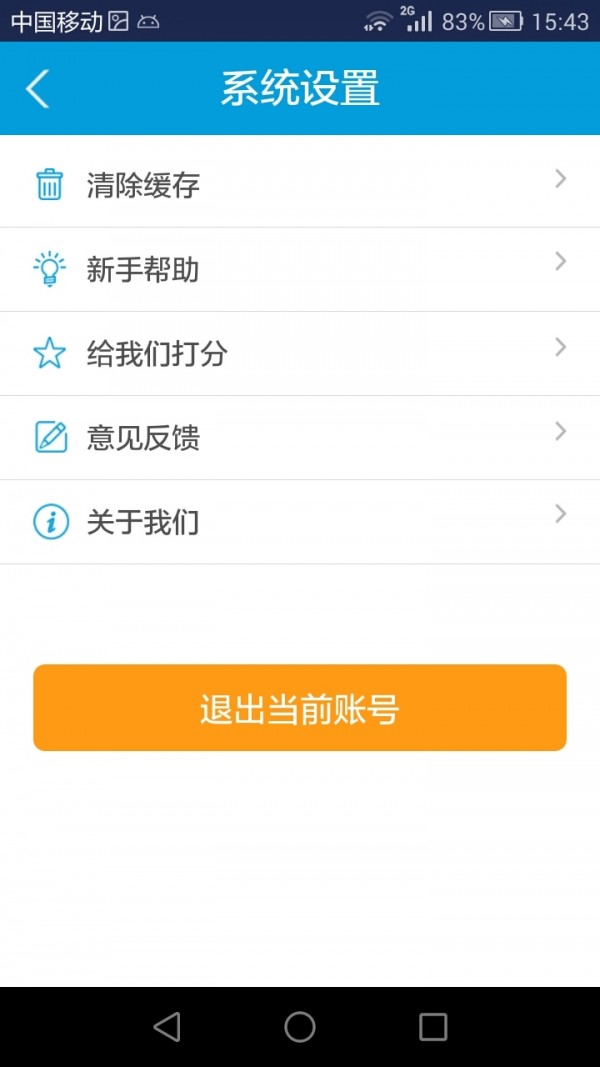Tap 退出当前账号 to log out
Image resolution: width=600 pixels, height=1067 pixels.
300,707
